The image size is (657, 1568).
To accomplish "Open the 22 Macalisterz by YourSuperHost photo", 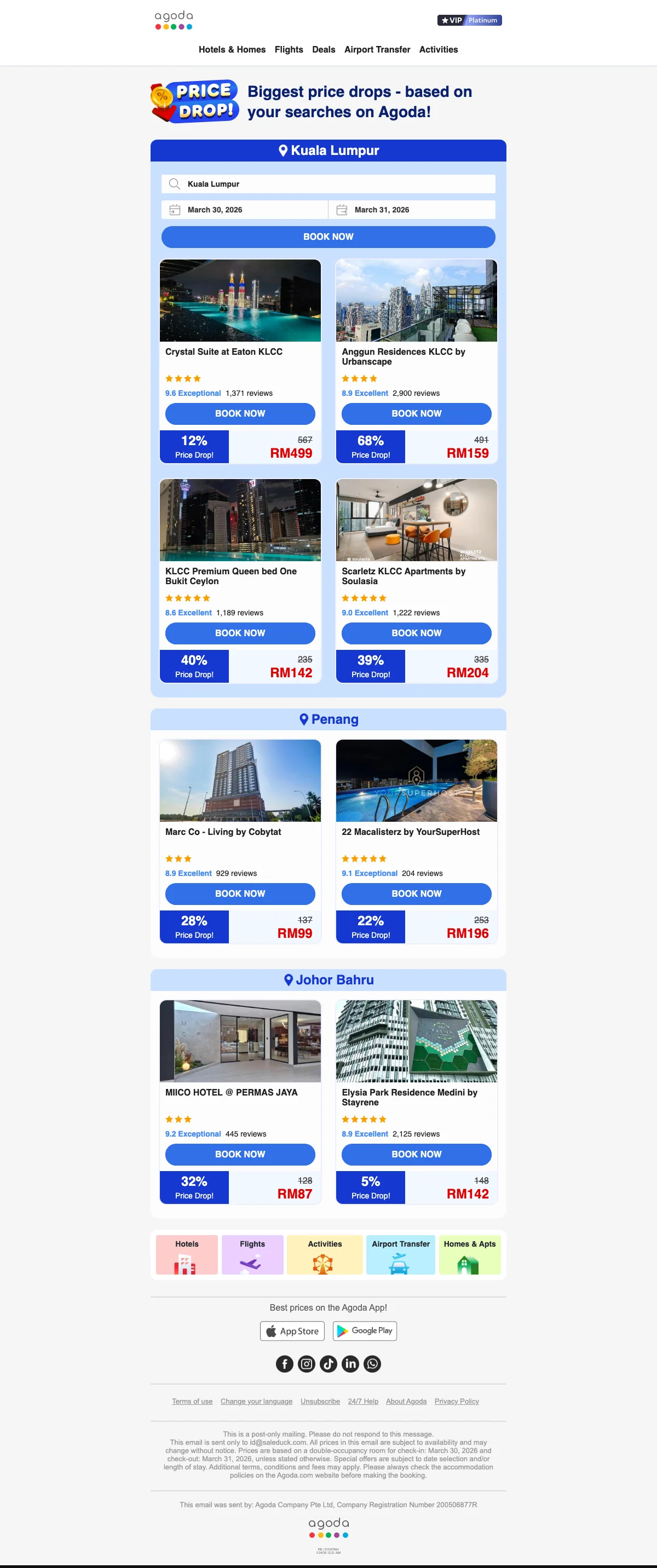I will click(416, 780).
